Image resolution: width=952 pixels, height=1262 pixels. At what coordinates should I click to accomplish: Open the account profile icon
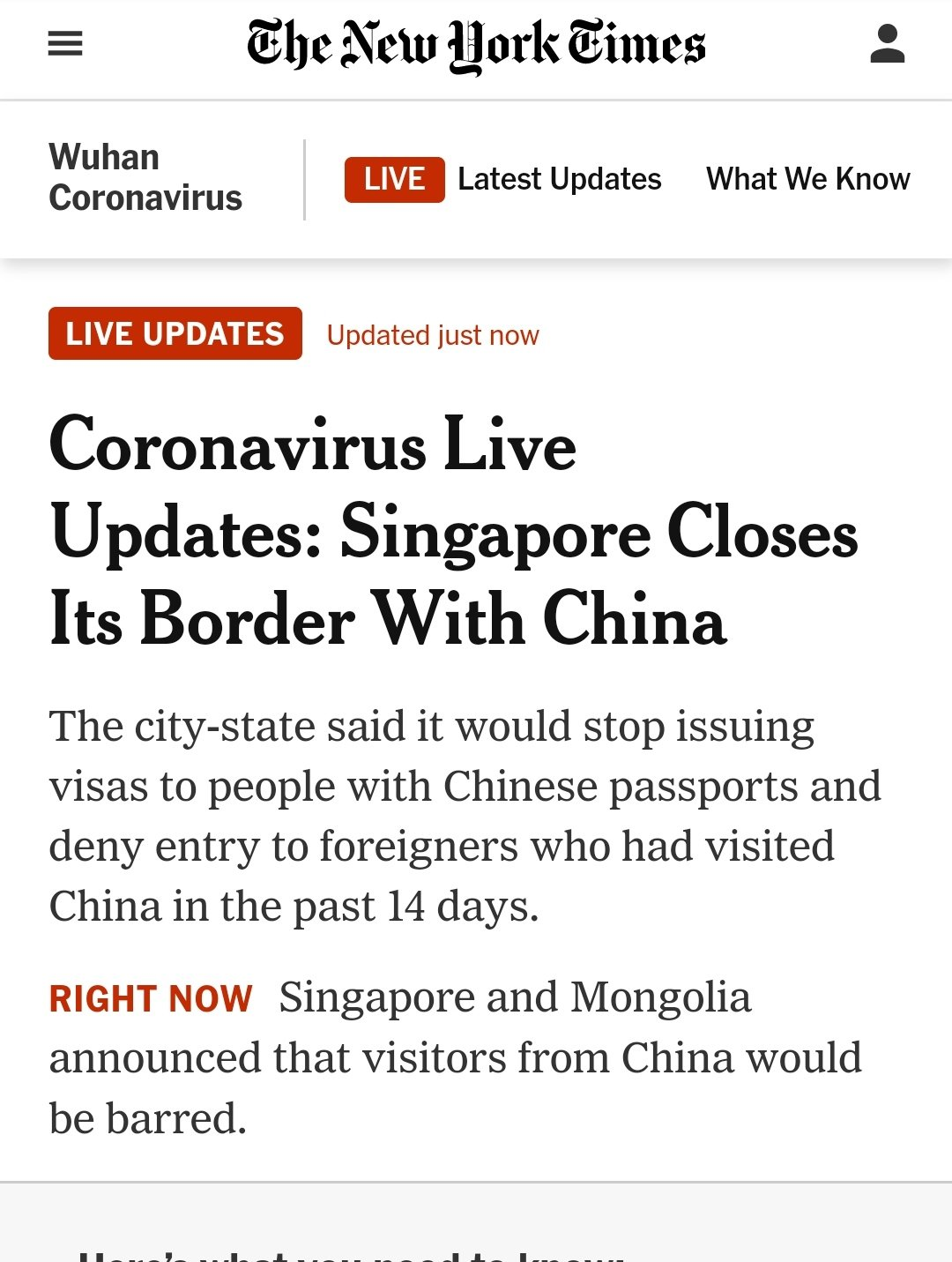(887, 44)
